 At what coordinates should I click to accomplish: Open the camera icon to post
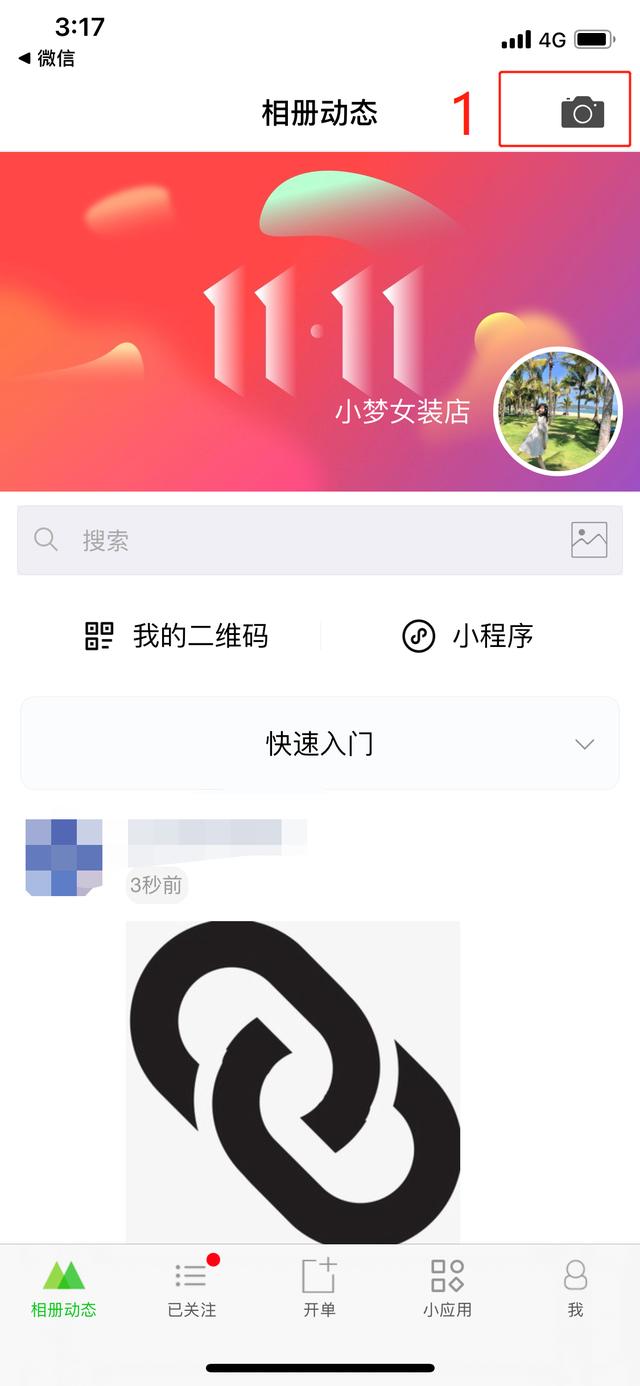coord(582,112)
